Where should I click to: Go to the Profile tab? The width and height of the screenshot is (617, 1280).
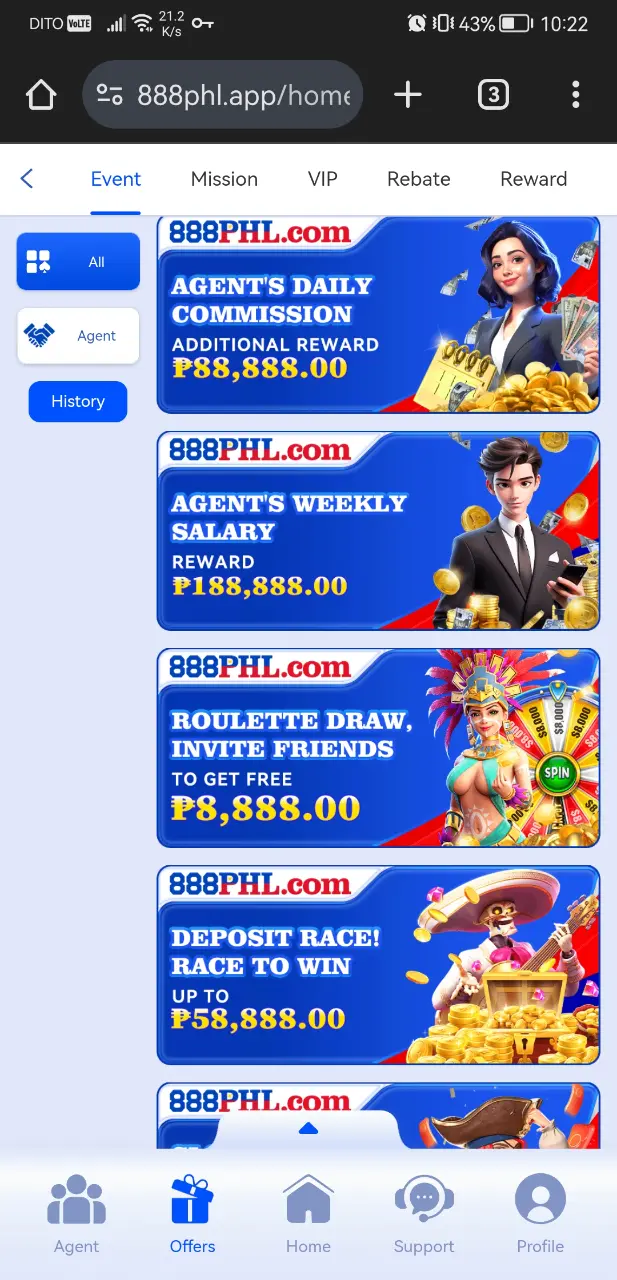pyautogui.click(x=540, y=1213)
